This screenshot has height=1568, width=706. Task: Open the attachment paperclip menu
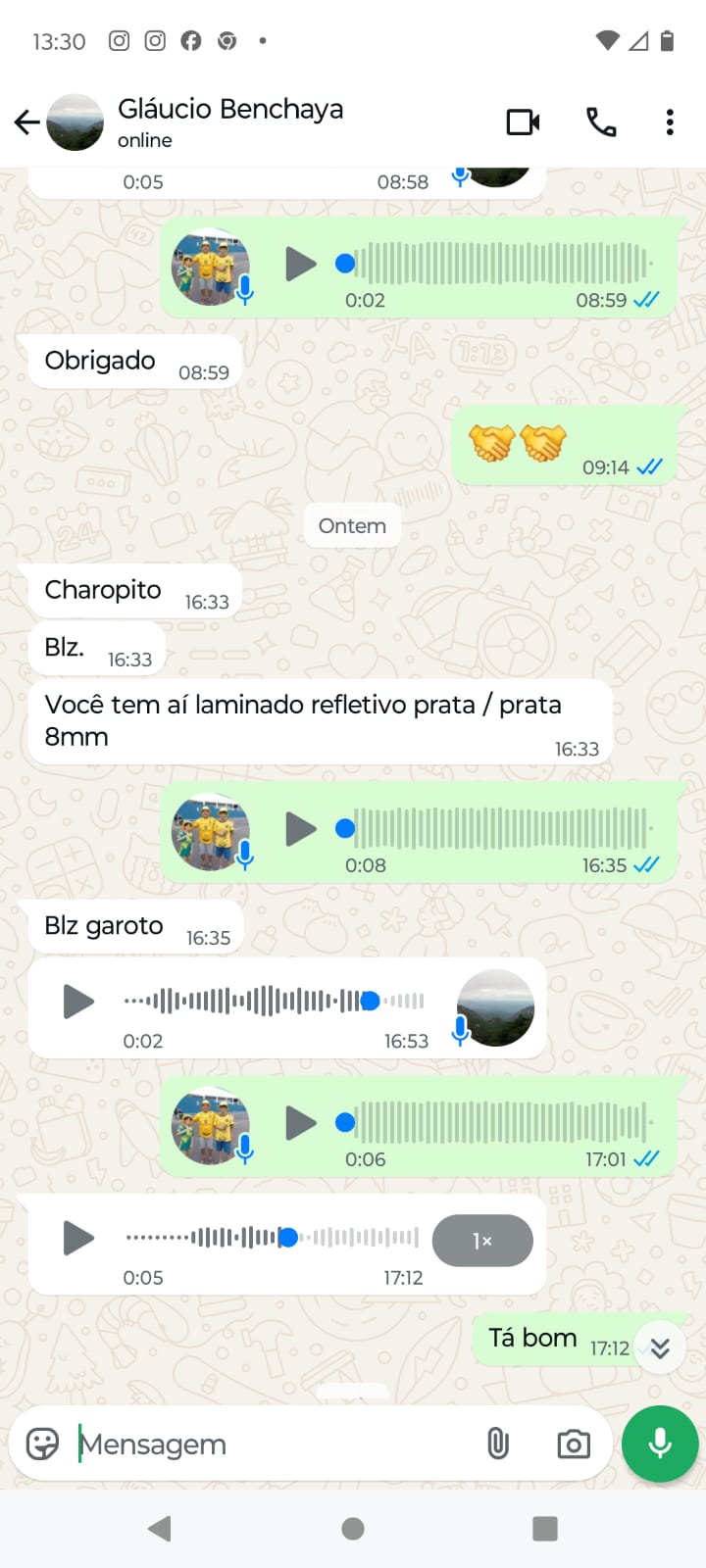[498, 1444]
